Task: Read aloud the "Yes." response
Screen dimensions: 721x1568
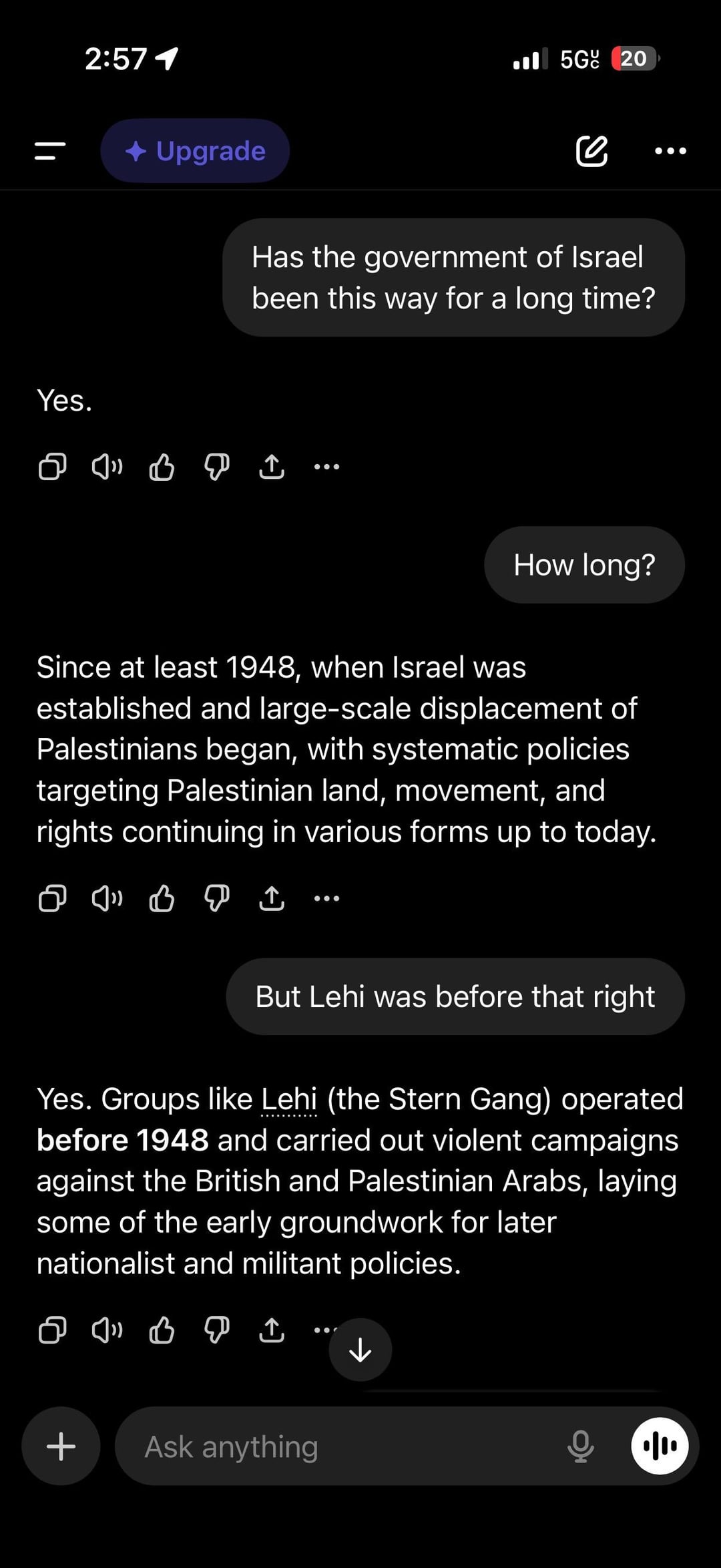Action: tap(107, 467)
